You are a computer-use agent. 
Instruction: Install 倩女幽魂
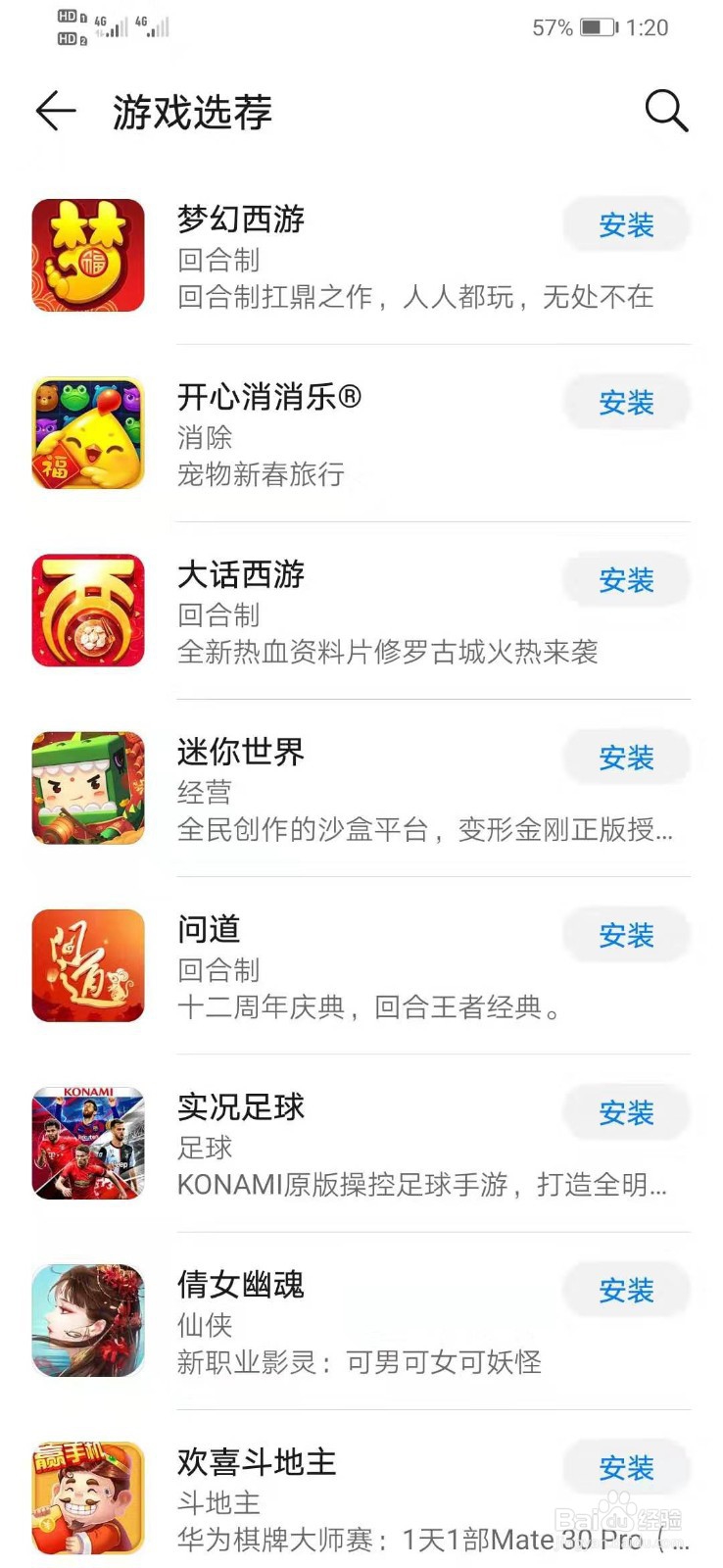[626, 1290]
